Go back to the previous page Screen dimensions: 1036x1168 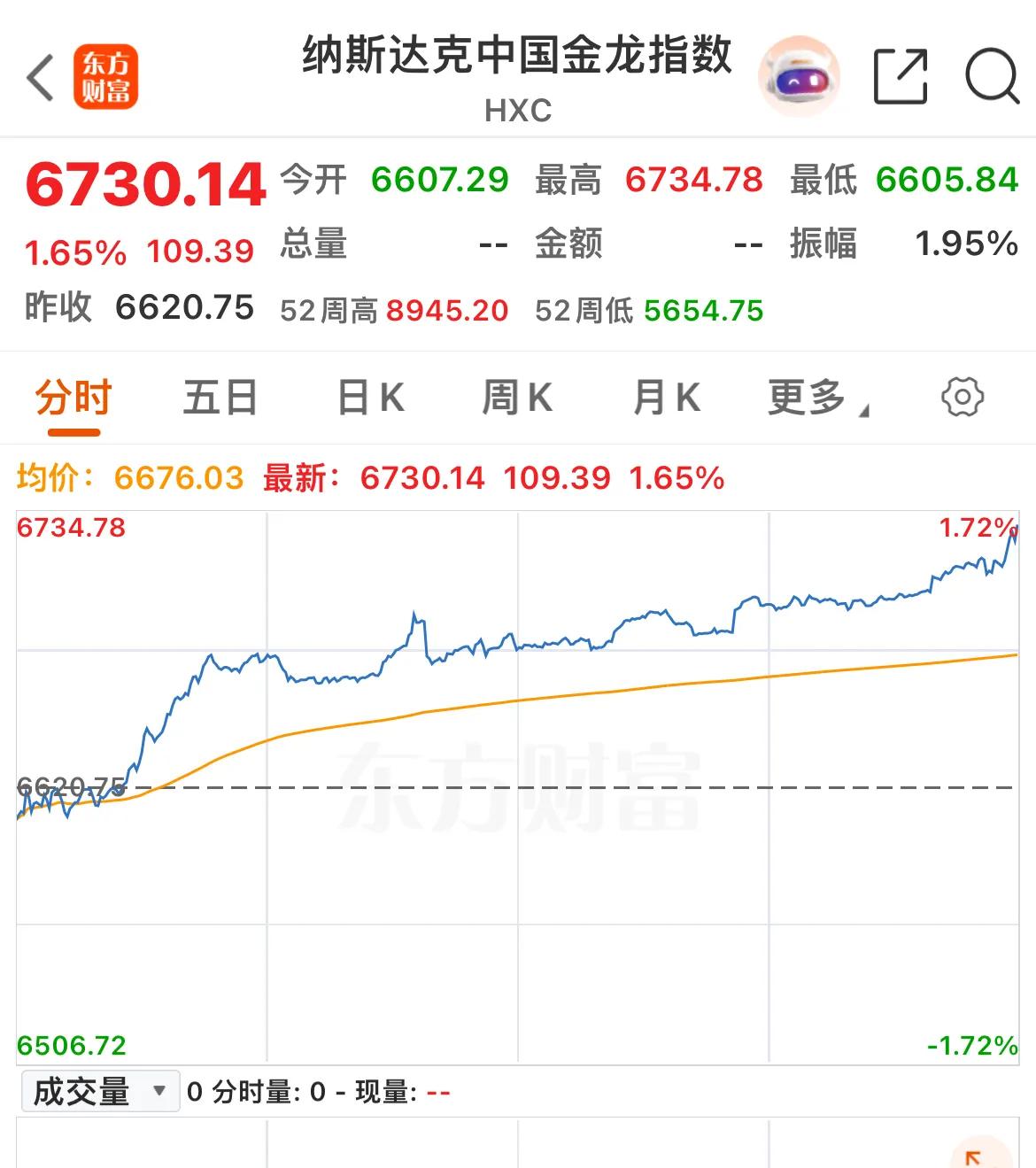point(41,77)
